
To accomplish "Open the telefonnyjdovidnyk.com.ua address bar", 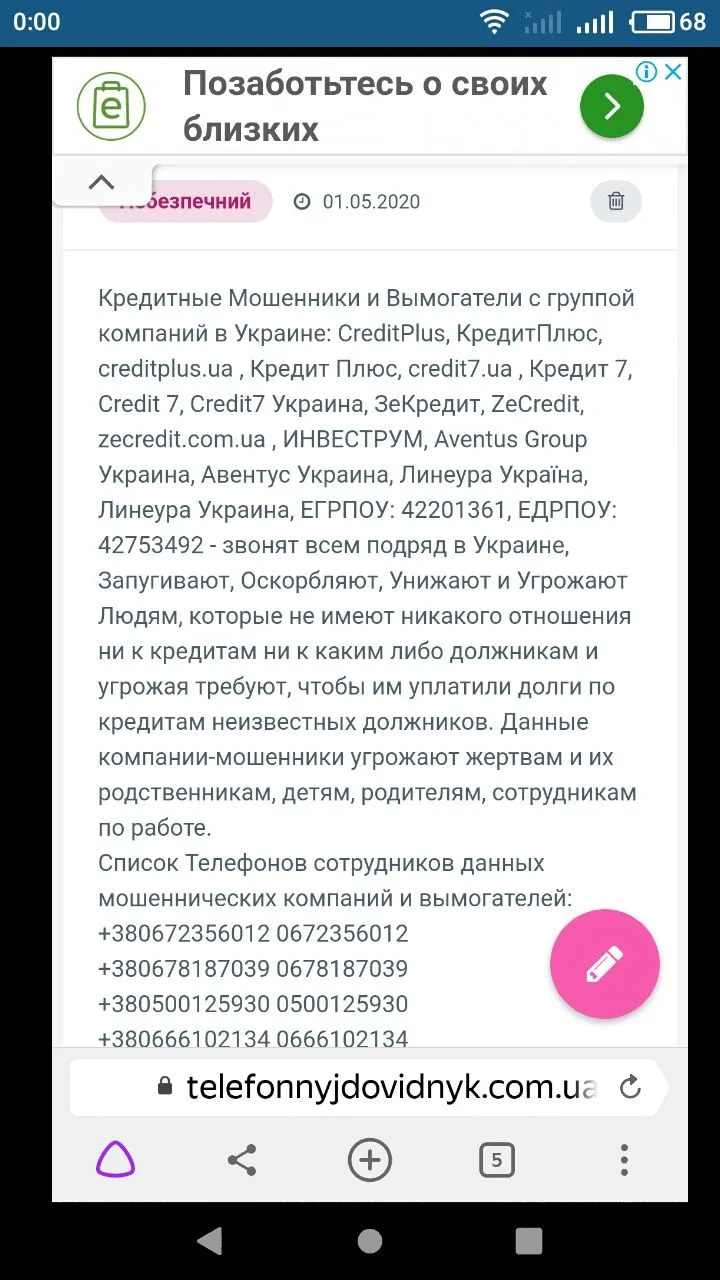I will [390, 1087].
